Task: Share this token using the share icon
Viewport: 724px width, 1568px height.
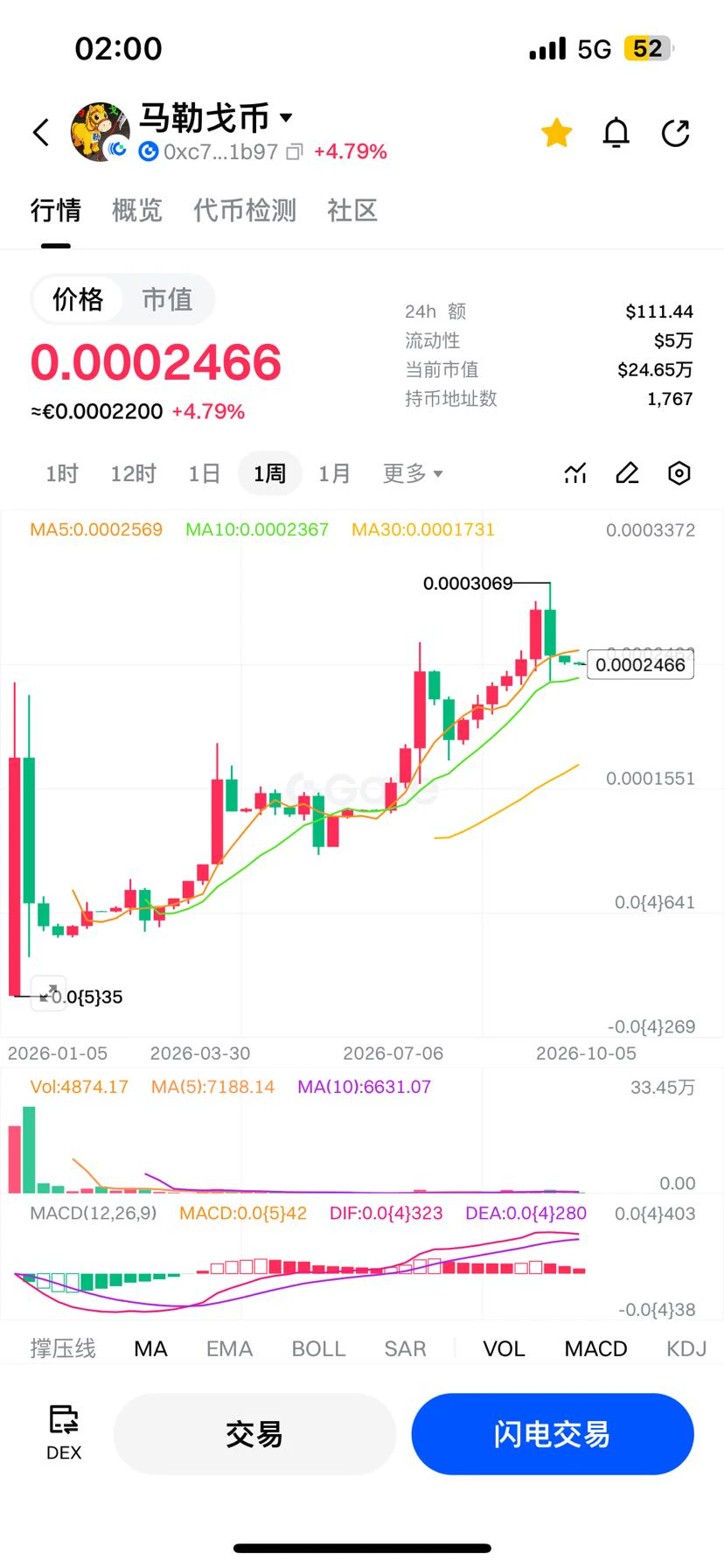Action: pos(676,133)
